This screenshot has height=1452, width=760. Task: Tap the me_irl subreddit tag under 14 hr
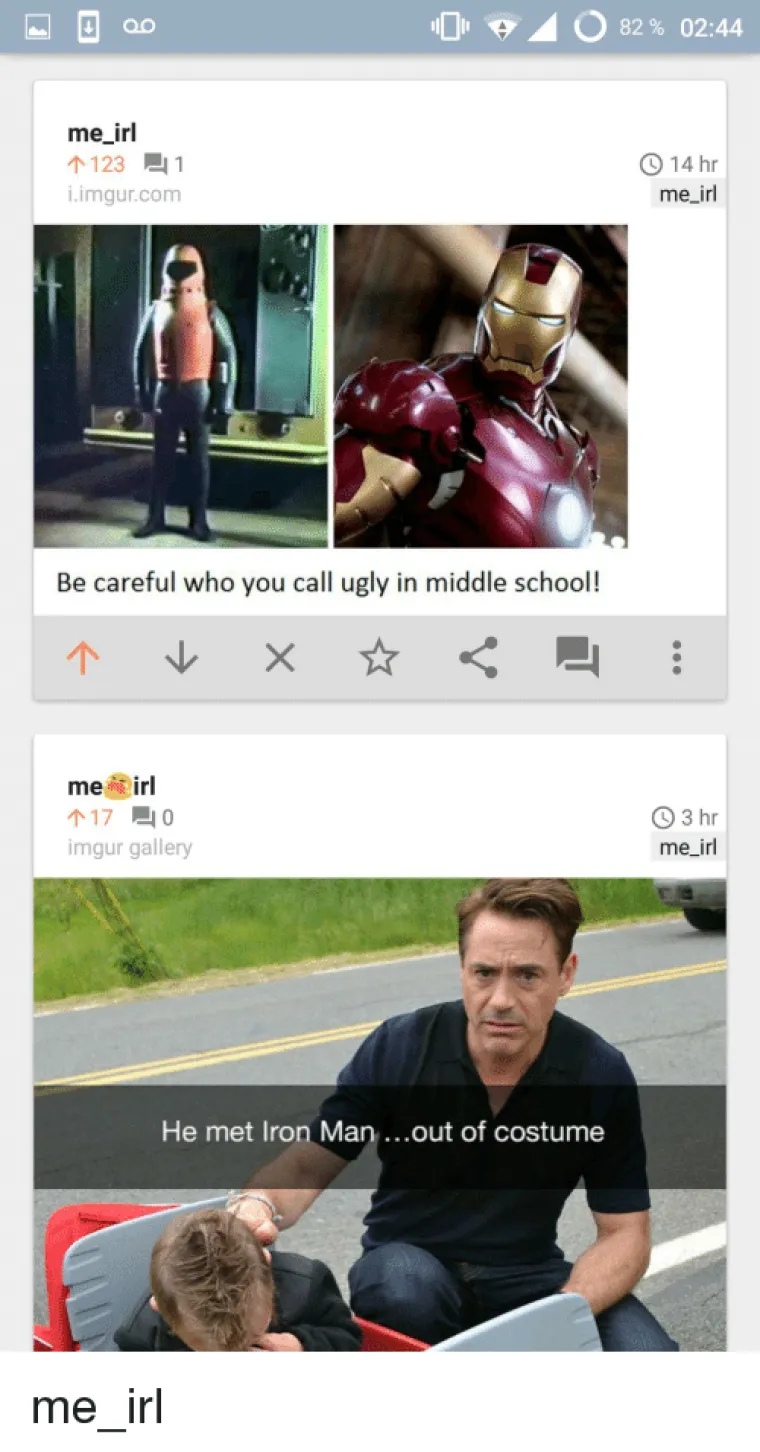pos(688,195)
